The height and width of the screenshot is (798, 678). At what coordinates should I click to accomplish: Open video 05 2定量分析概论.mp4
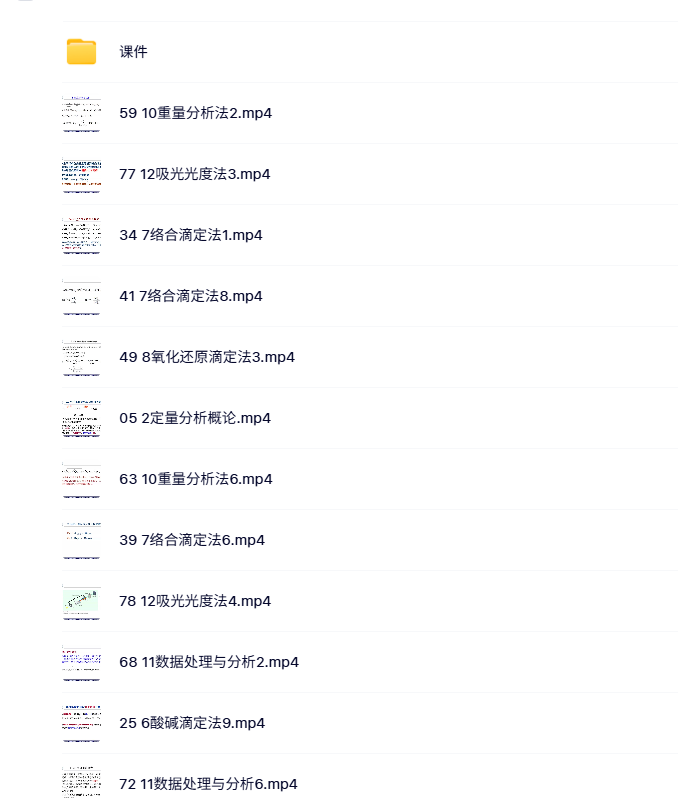point(194,418)
